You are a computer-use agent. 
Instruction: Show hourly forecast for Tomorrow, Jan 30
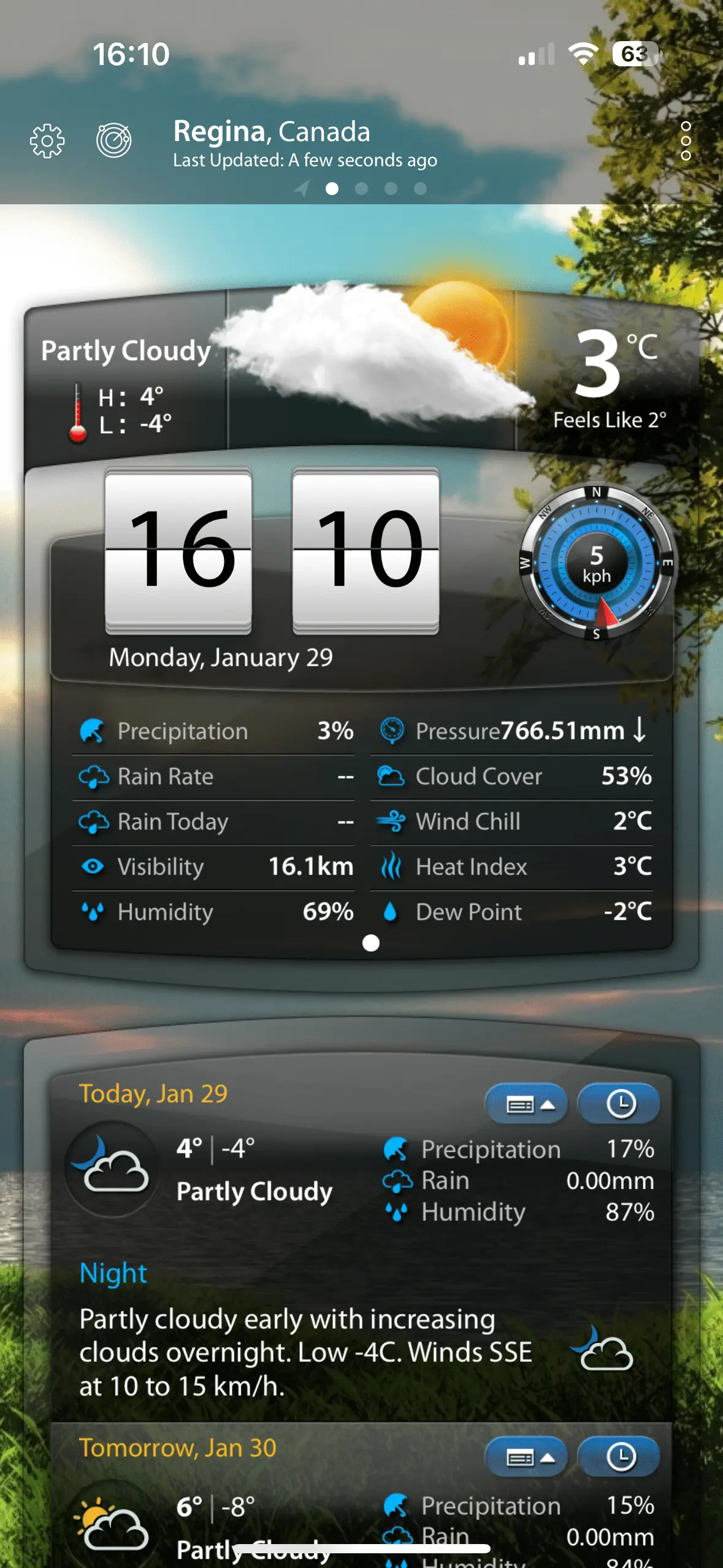pos(619,1457)
